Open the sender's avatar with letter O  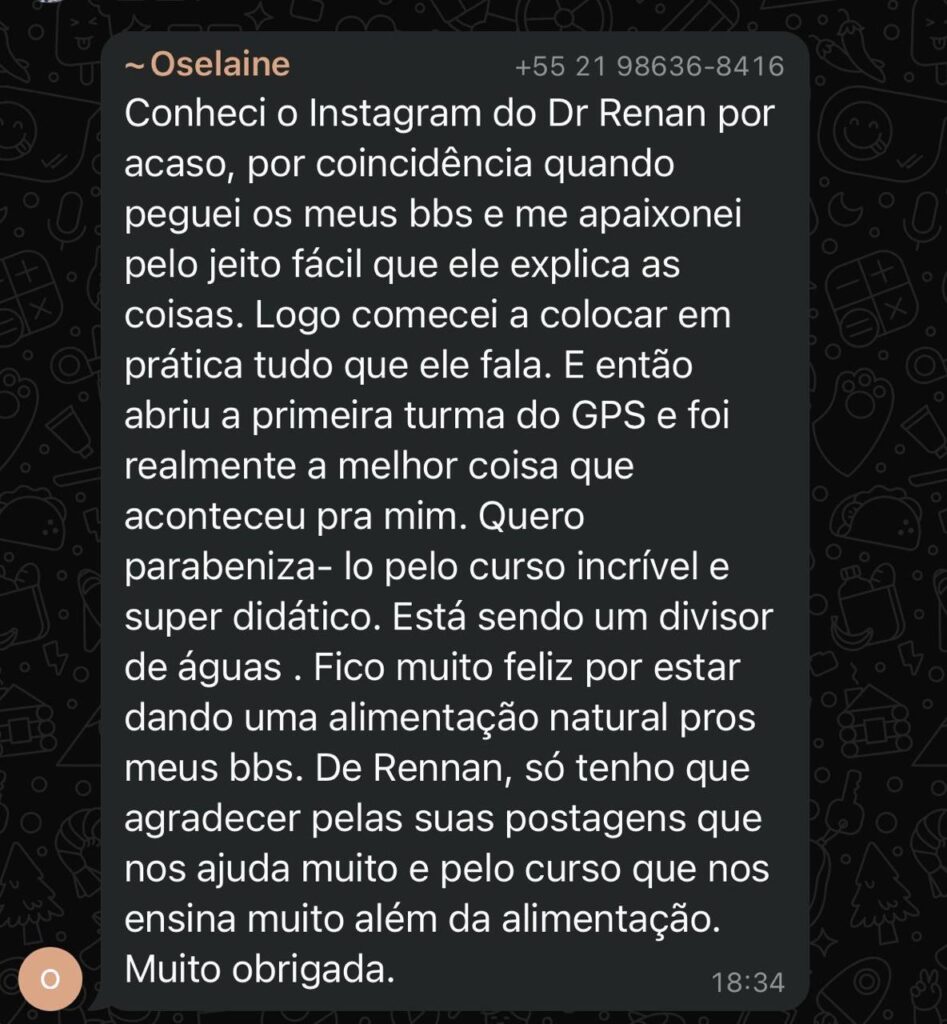[x=50, y=977]
